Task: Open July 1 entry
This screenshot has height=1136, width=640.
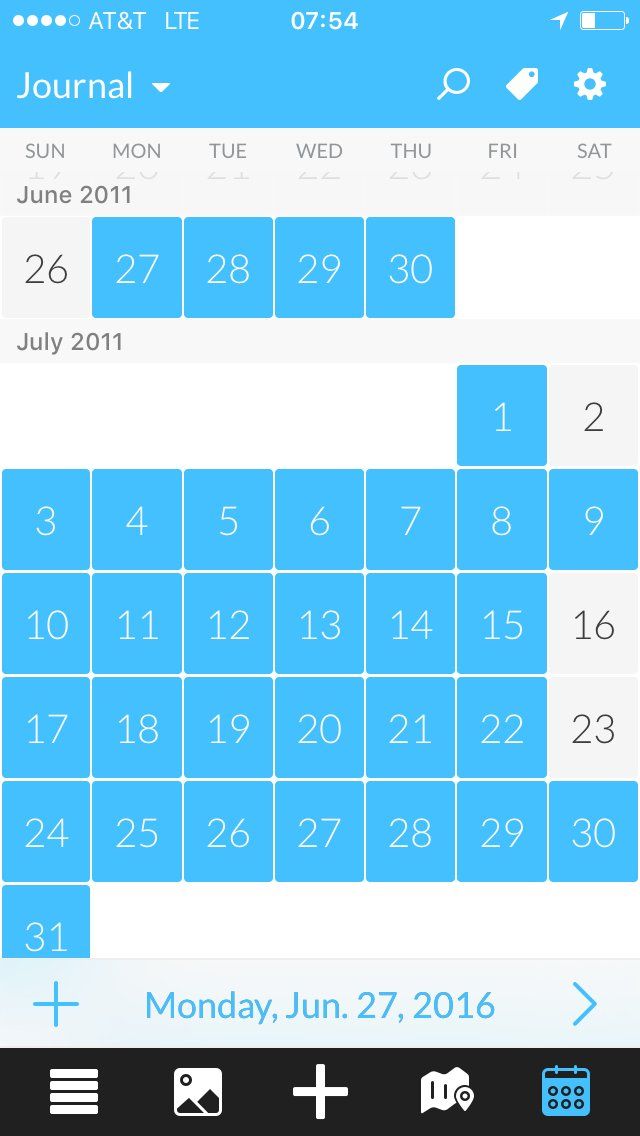Action: point(502,416)
